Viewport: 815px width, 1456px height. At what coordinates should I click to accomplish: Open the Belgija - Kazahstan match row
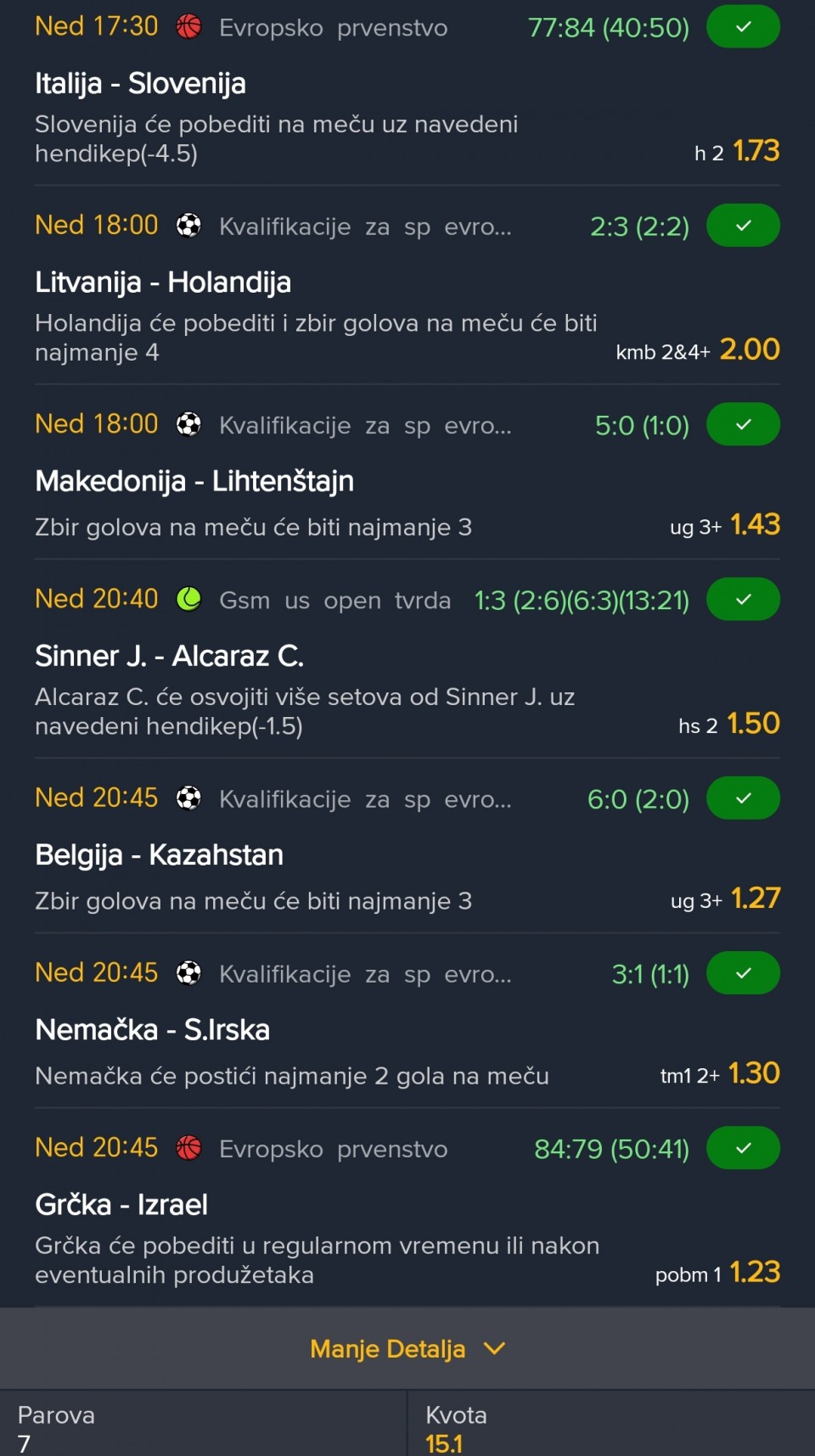407,845
